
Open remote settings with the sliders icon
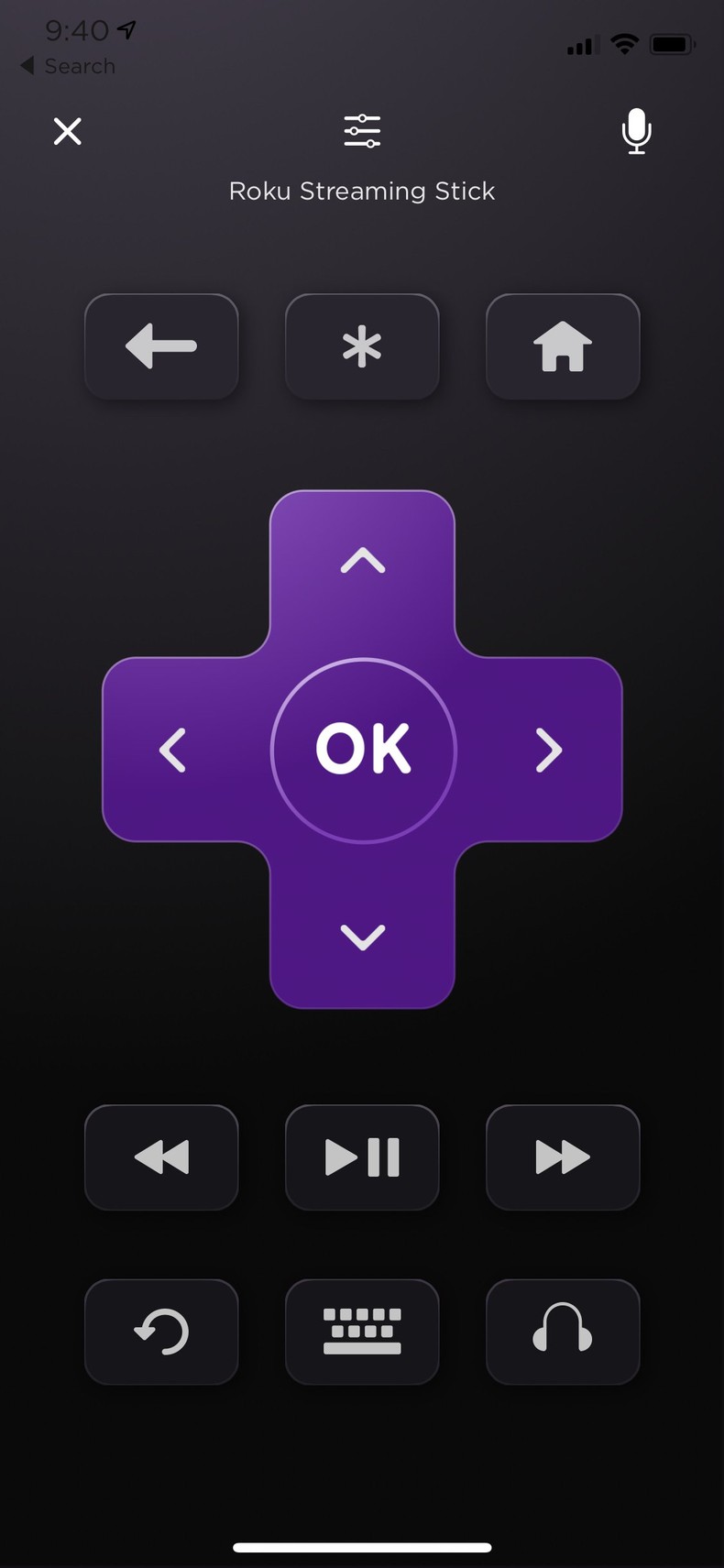[x=362, y=131]
